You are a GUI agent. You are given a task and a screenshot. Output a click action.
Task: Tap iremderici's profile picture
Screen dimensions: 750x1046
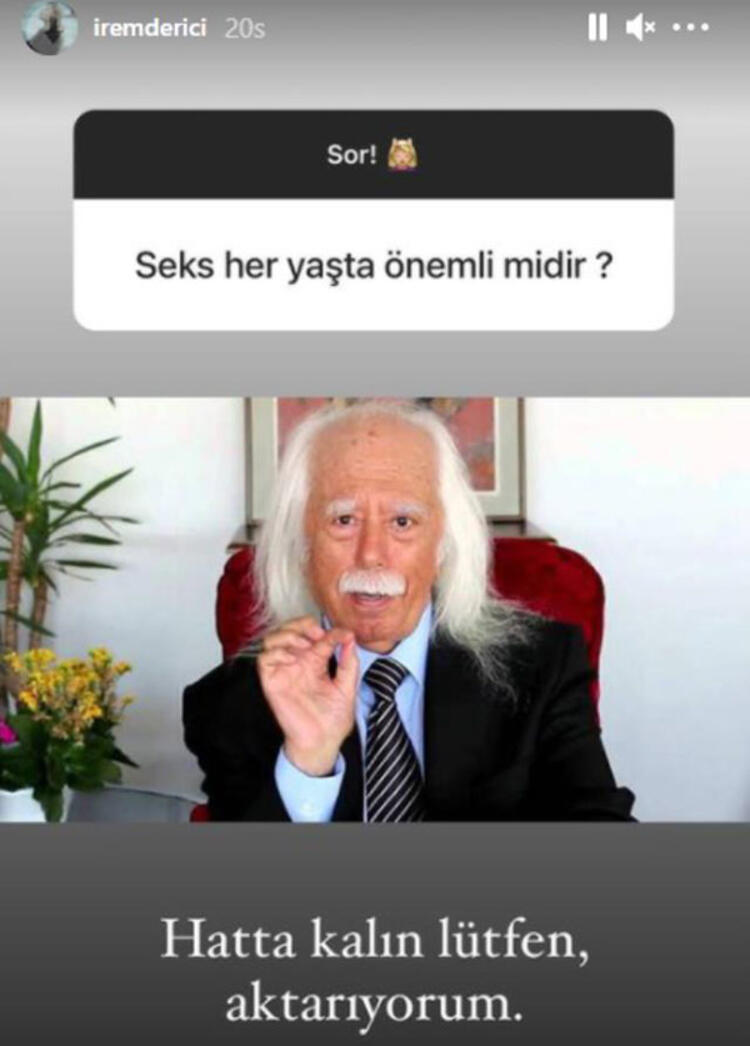coord(49,27)
